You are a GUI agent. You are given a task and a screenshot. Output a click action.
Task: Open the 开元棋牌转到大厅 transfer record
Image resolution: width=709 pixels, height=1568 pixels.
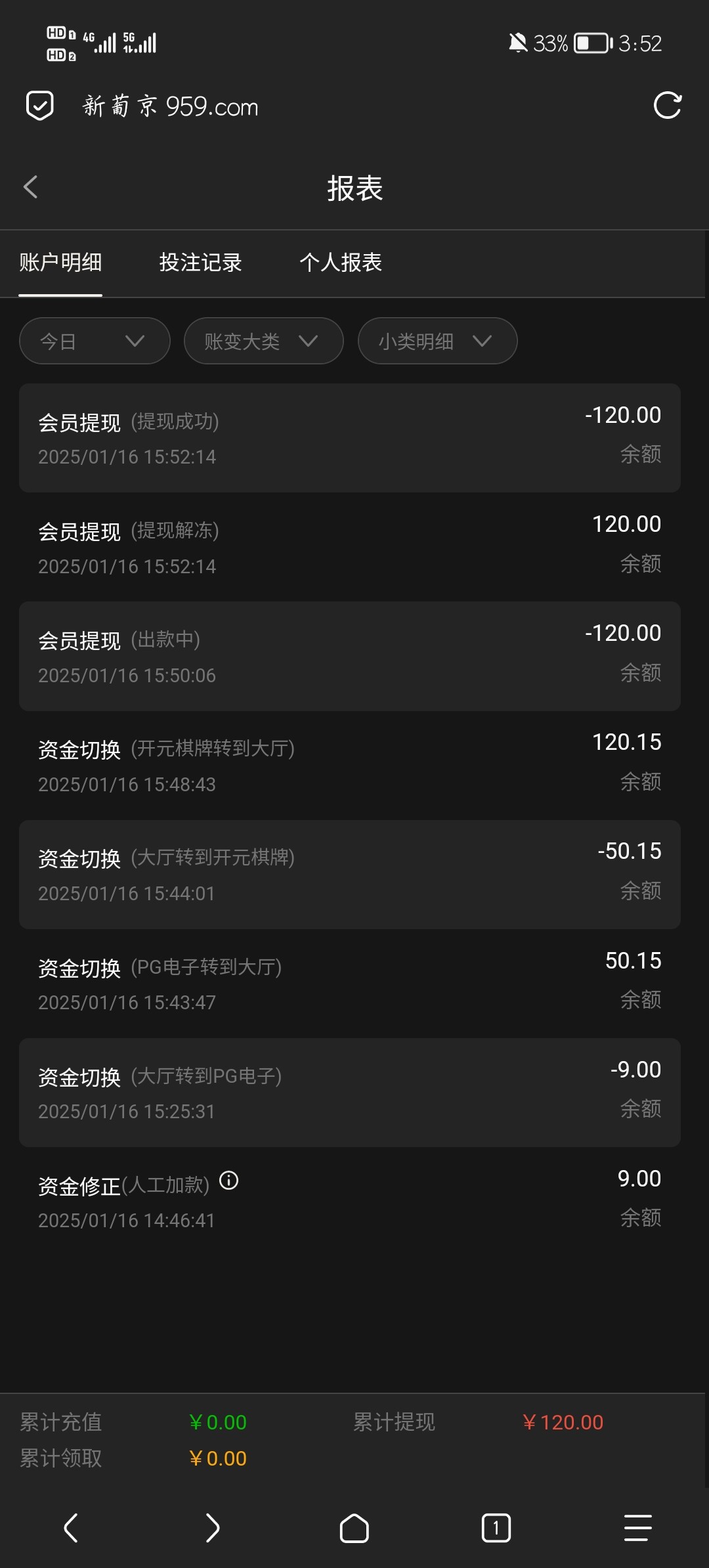[349, 765]
